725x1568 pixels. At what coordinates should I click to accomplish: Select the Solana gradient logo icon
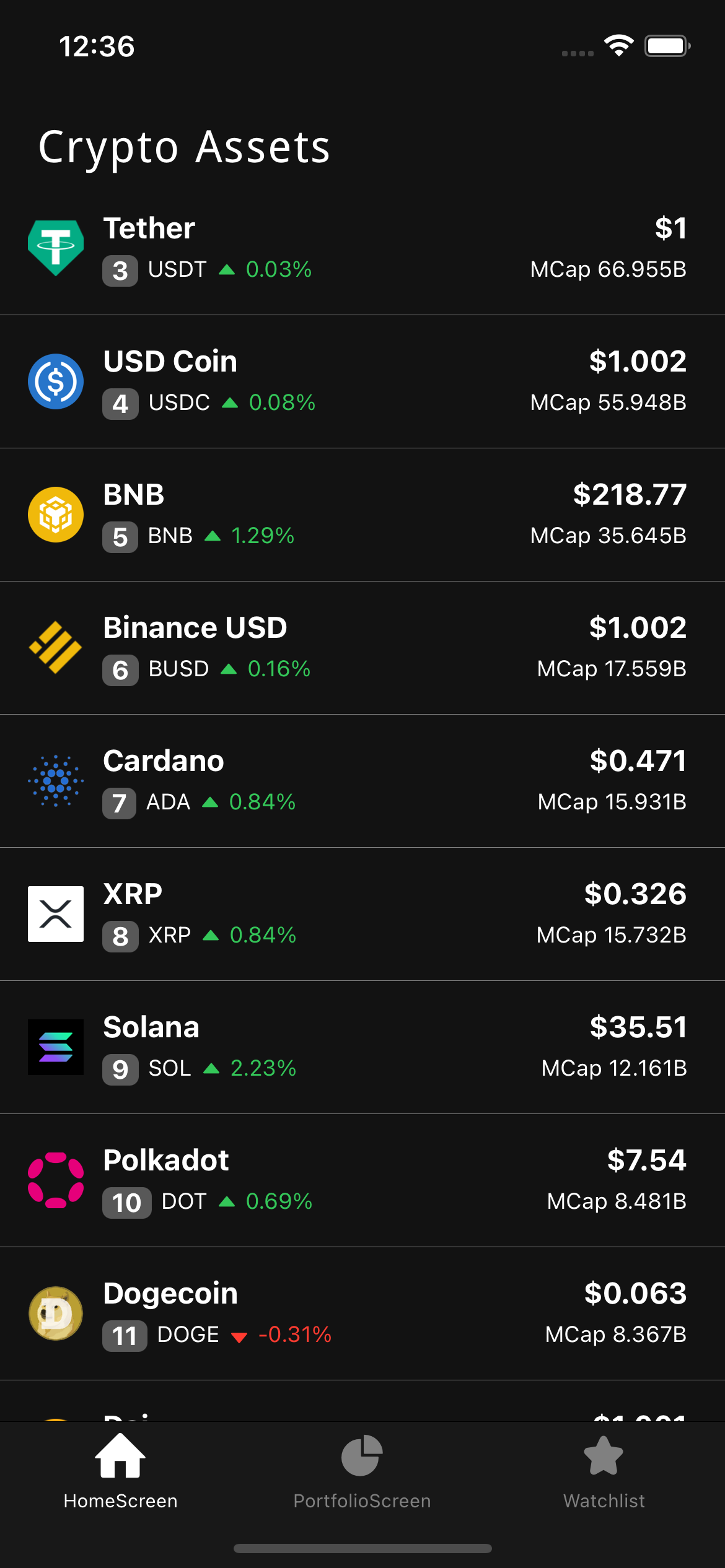tap(55, 1047)
